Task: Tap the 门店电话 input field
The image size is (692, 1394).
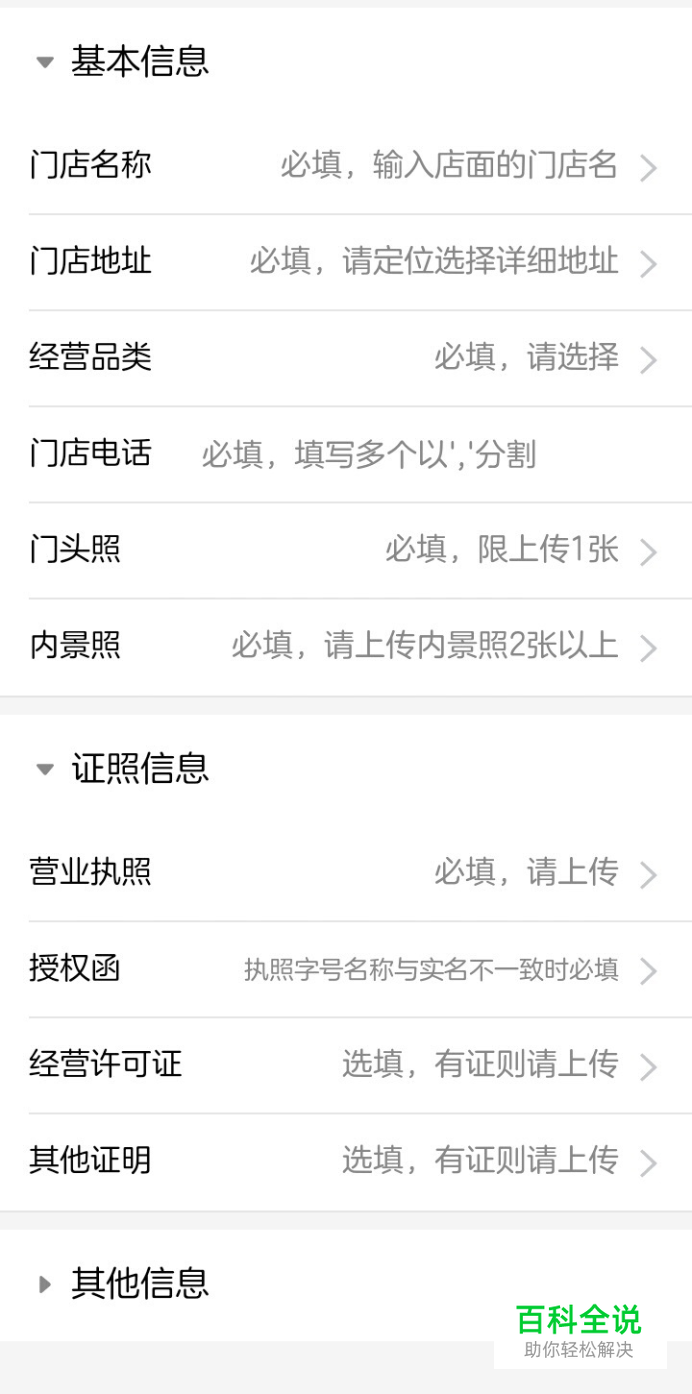Action: 400,455
